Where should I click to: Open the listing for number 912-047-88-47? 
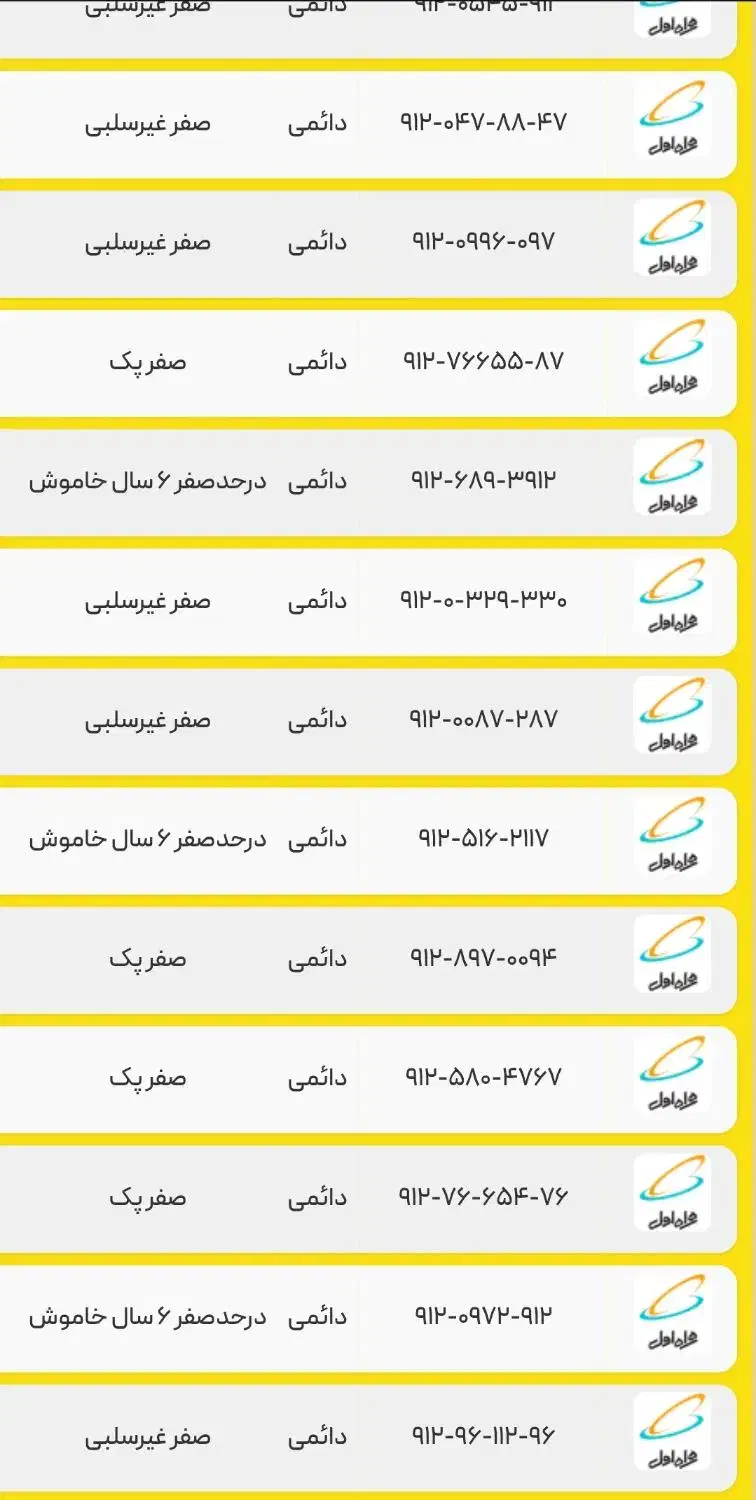[x=487, y=122]
